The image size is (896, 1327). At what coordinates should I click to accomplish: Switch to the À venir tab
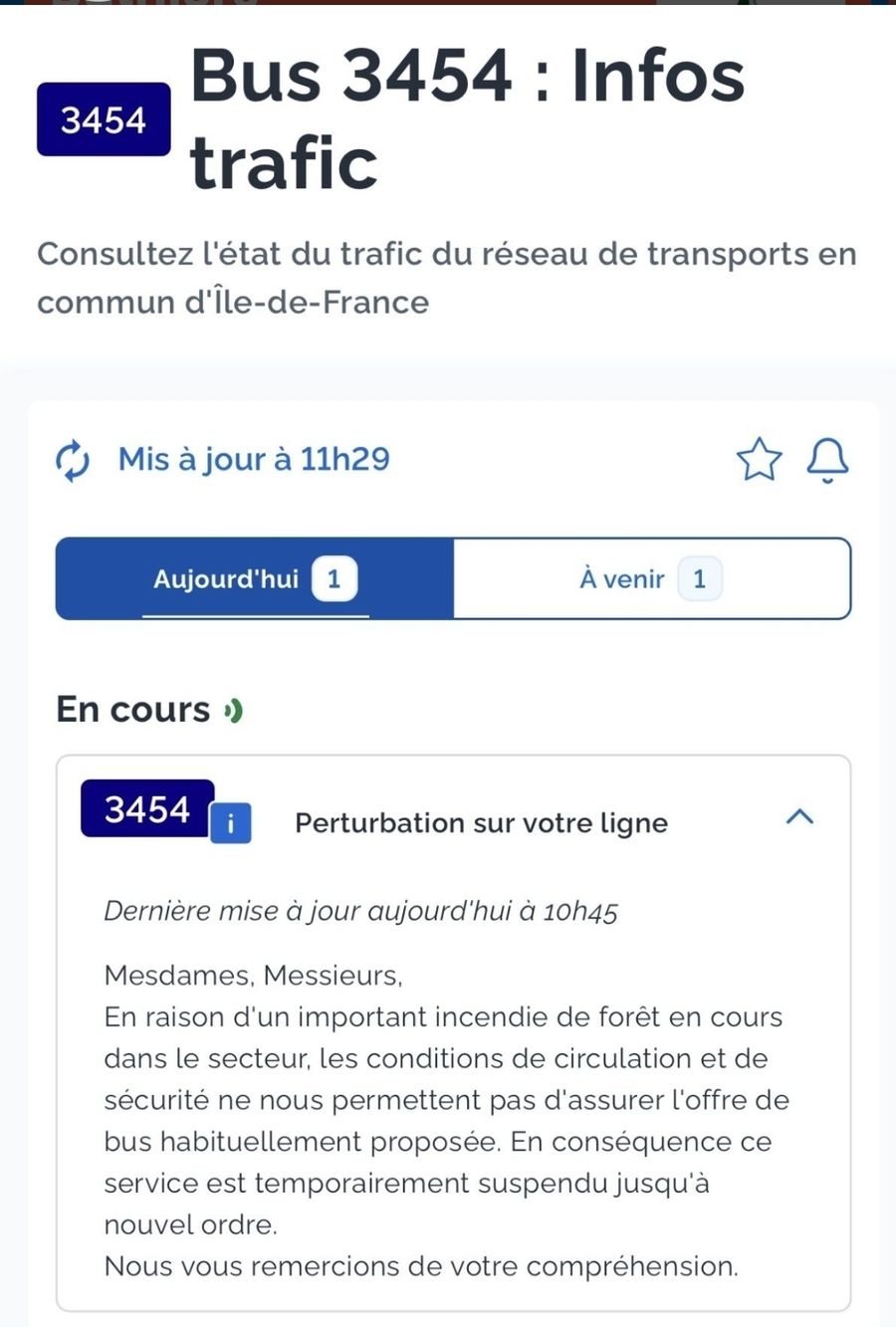[652, 578]
